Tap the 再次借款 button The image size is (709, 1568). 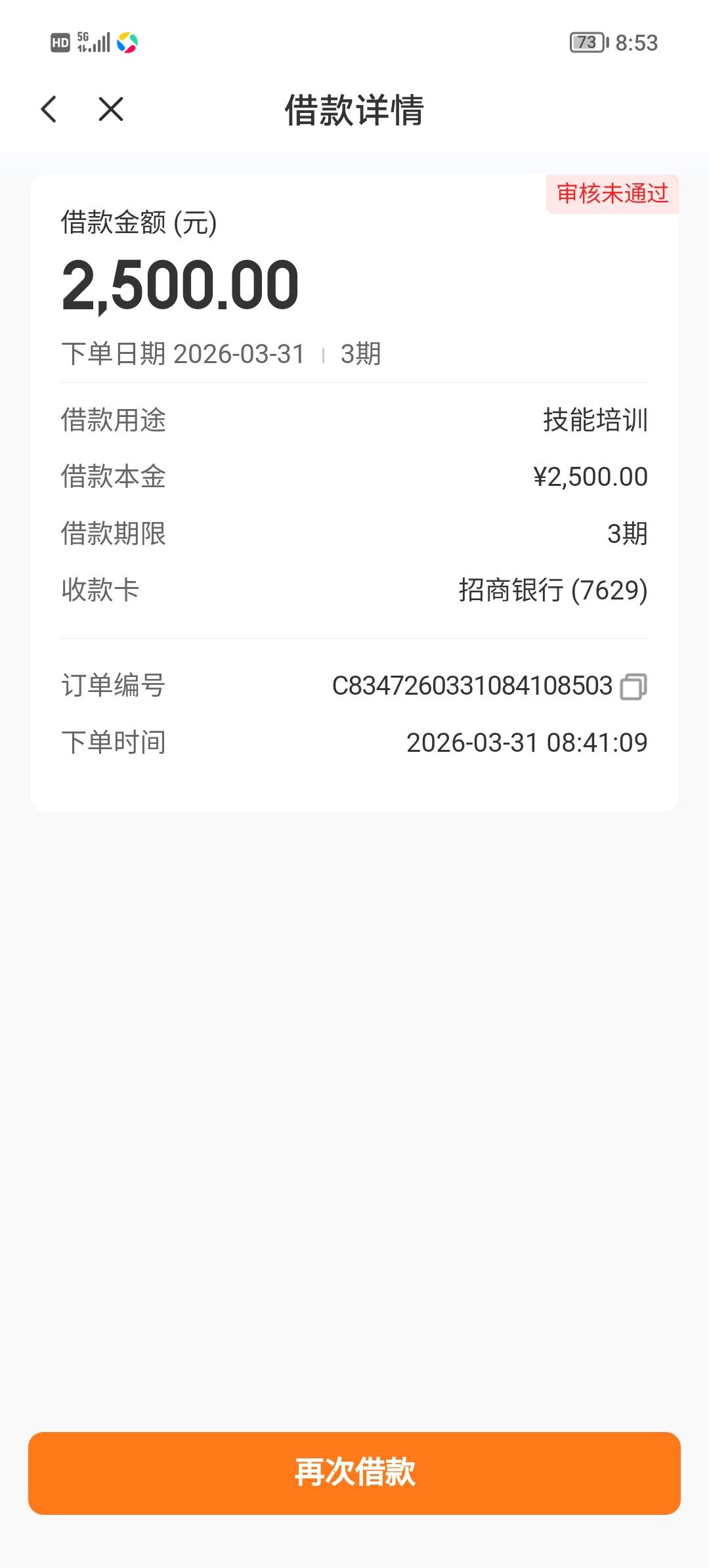354,1473
